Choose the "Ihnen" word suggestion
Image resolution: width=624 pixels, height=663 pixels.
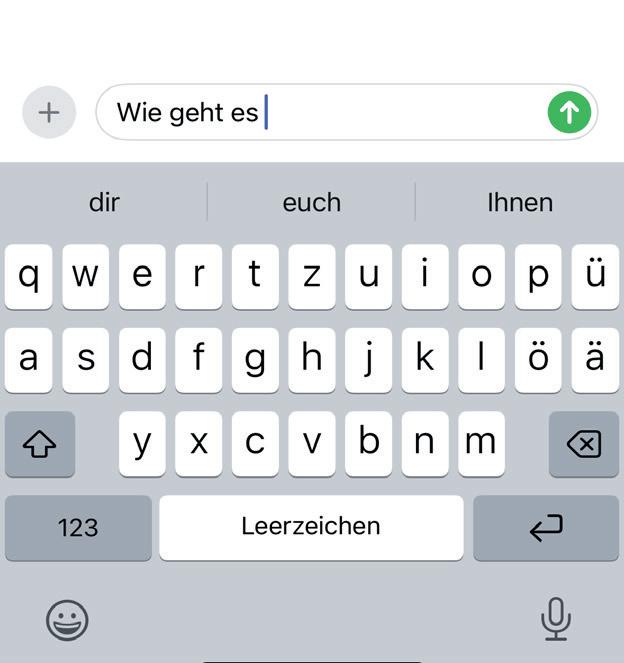pyautogui.click(x=520, y=202)
